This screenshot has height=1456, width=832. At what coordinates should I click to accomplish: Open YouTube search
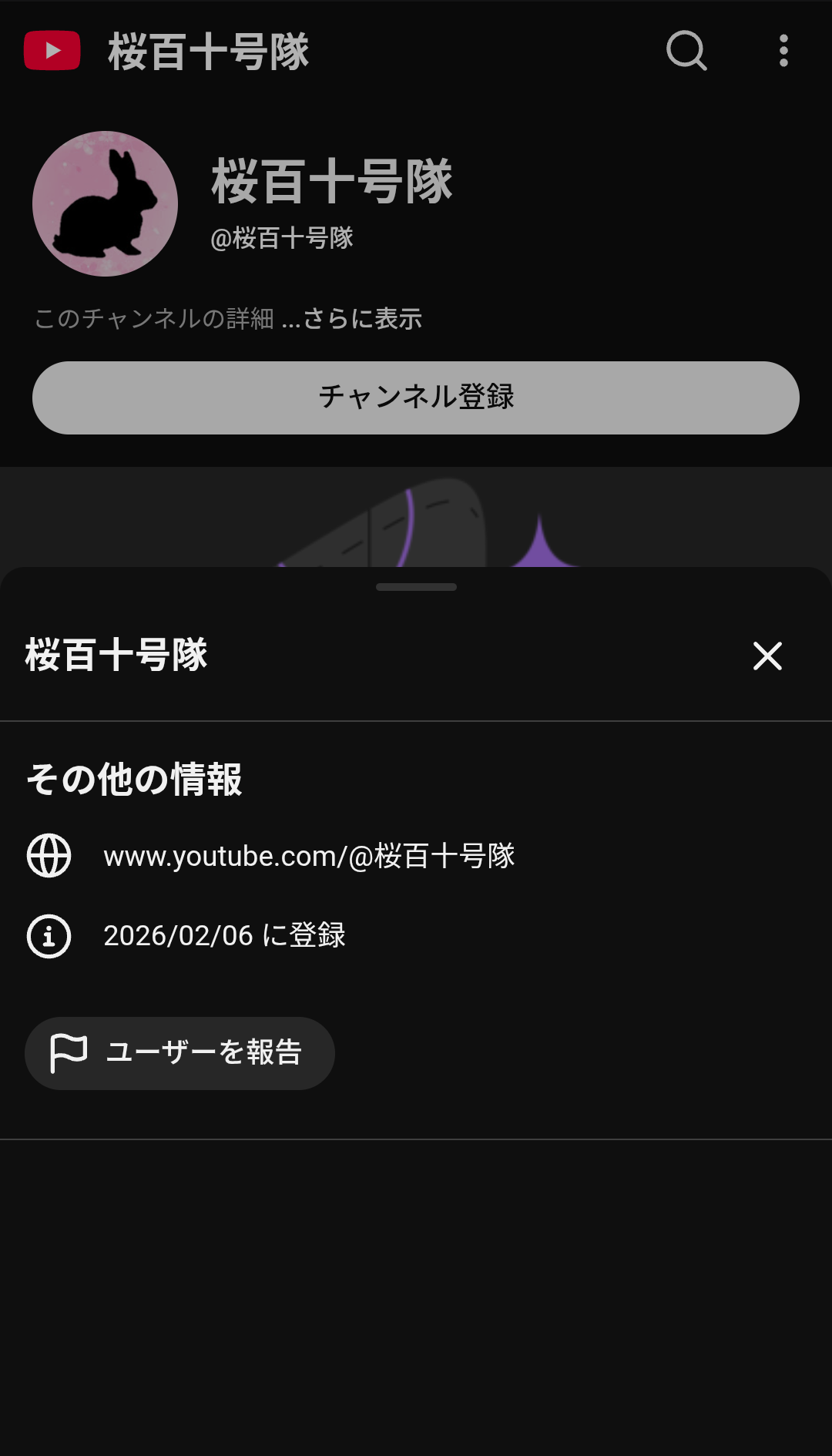686,51
